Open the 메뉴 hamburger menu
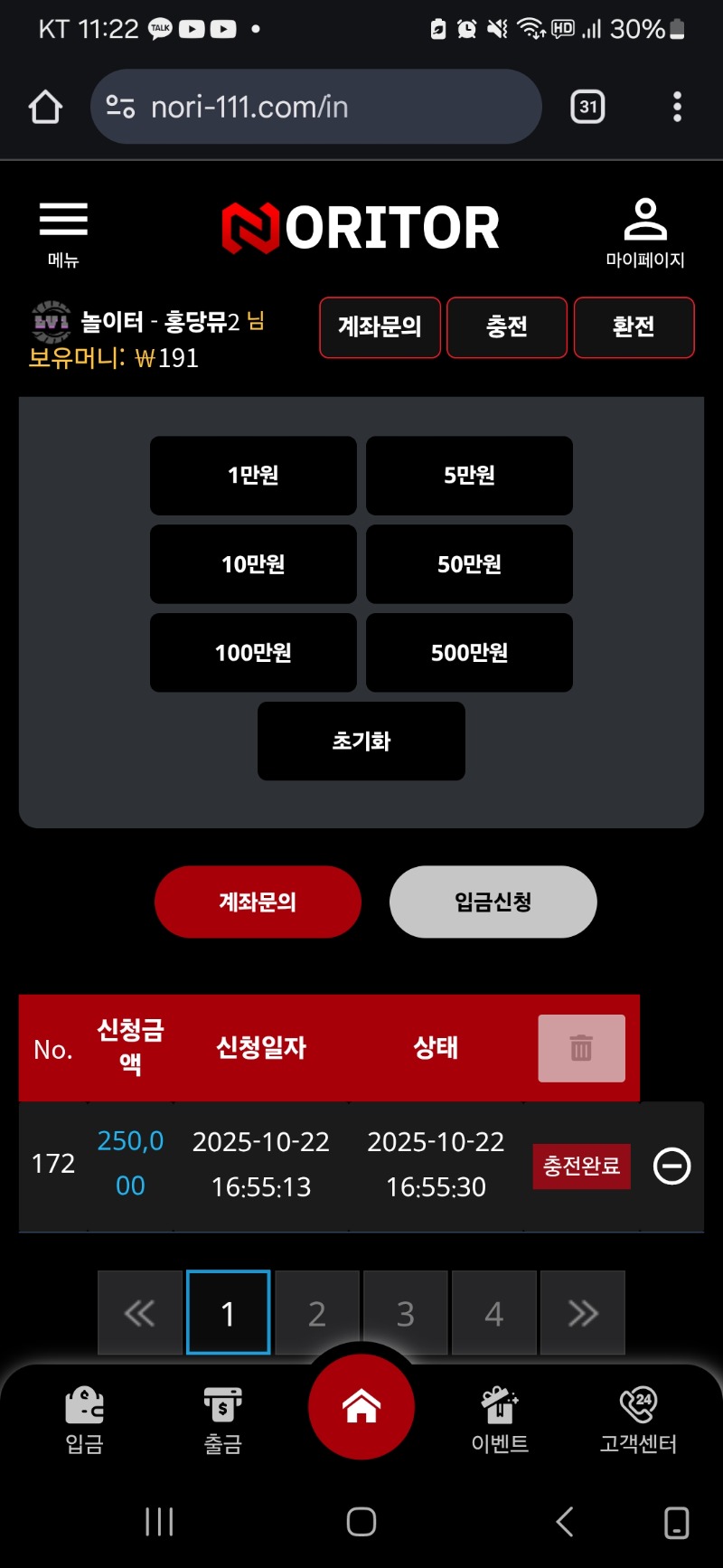The width and height of the screenshot is (723, 1568). [63, 231]
